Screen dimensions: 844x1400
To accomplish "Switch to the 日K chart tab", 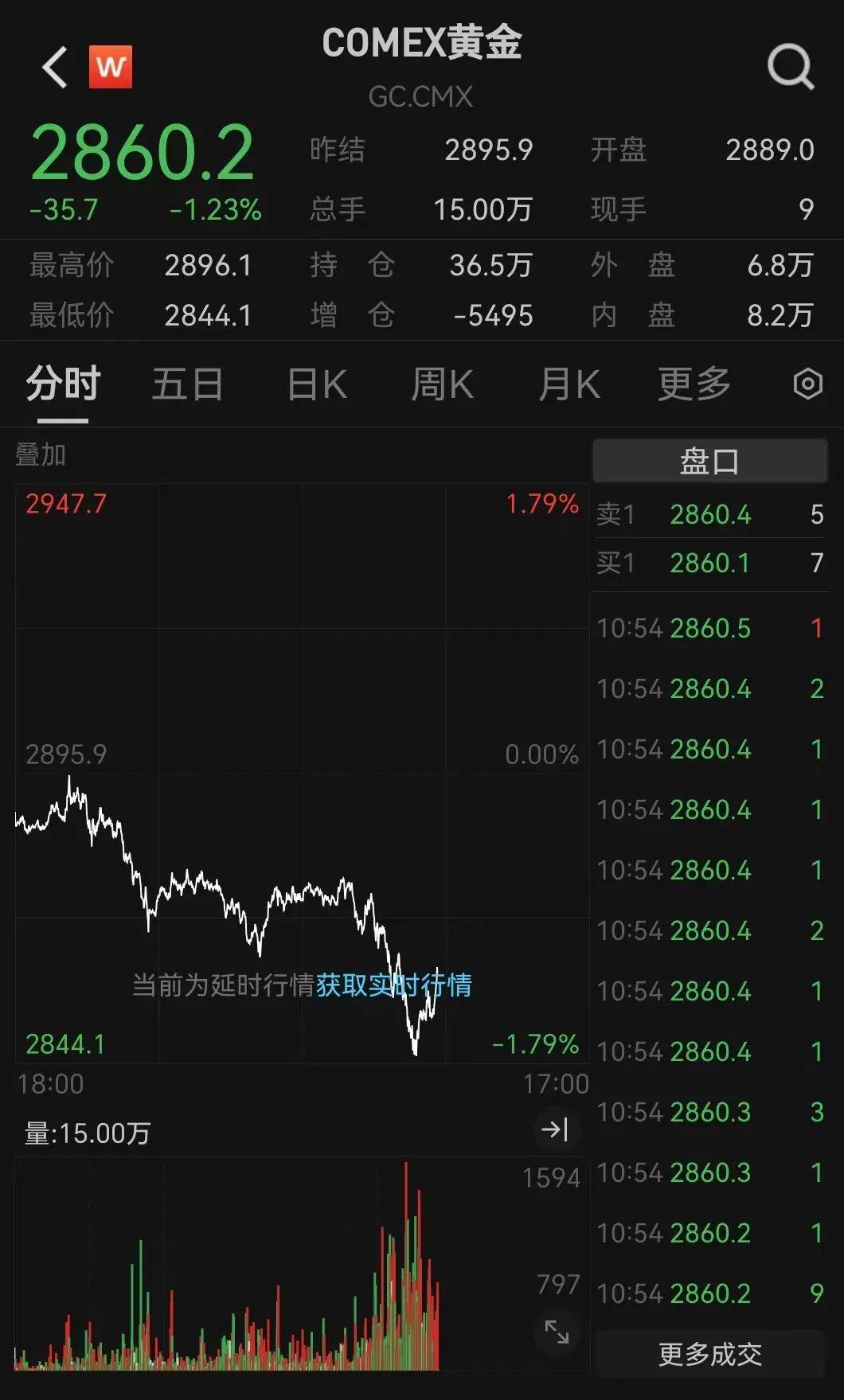I will click(x=316, y=384).
